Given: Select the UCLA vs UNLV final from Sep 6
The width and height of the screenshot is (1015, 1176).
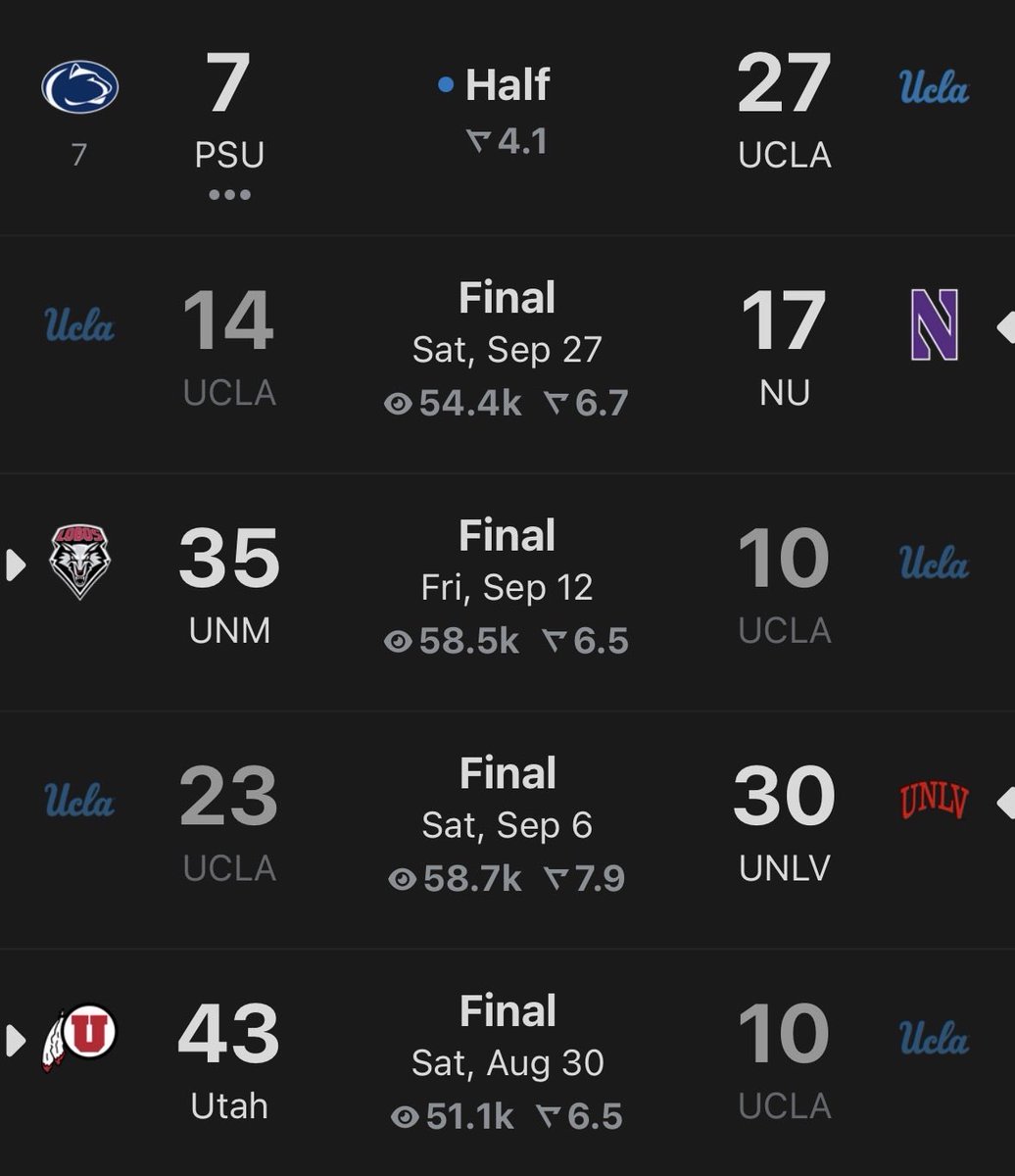Looking at the screenshot, I should click(507, 826).
